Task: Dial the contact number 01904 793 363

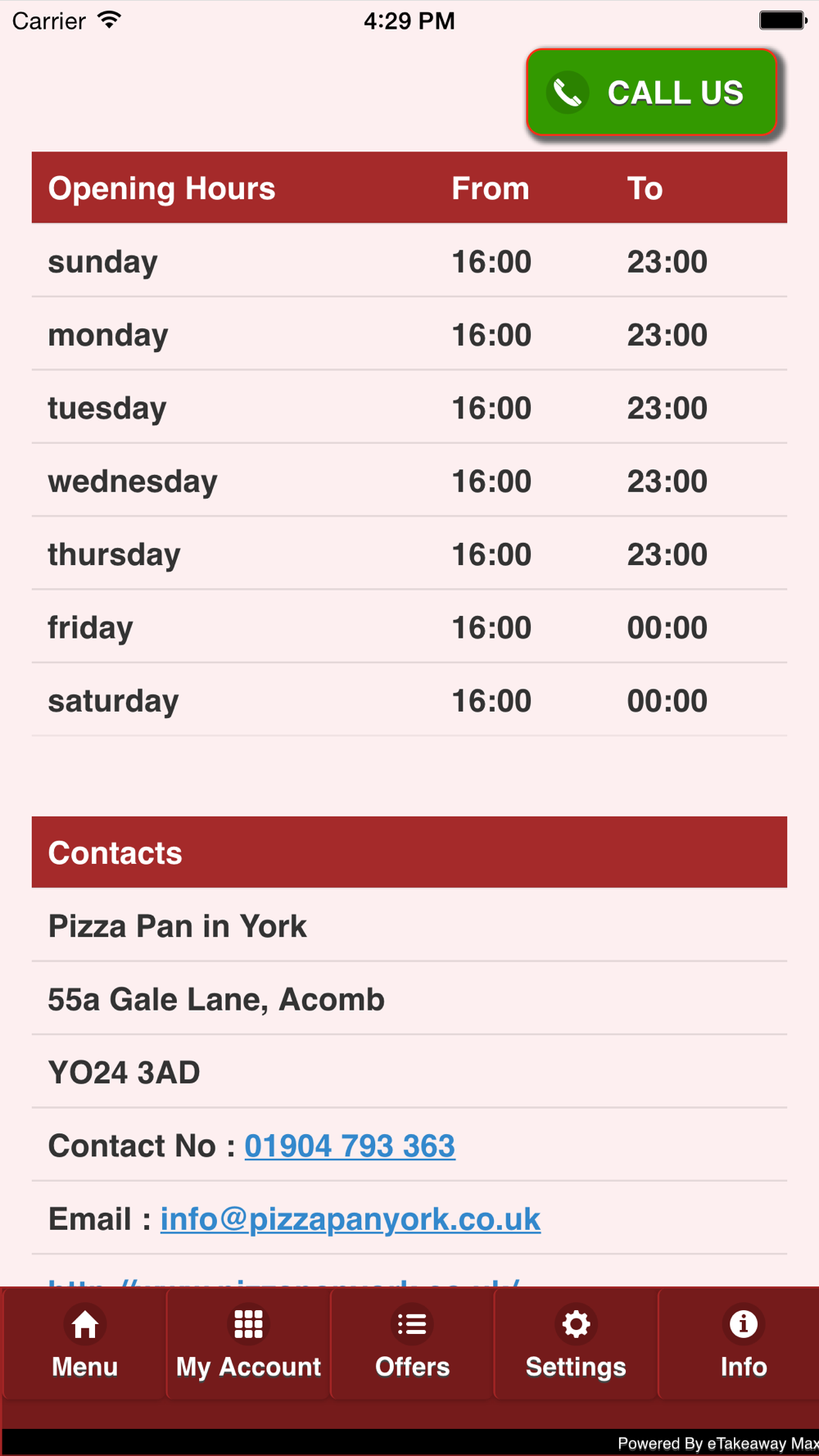Action: pos(350,1146)
